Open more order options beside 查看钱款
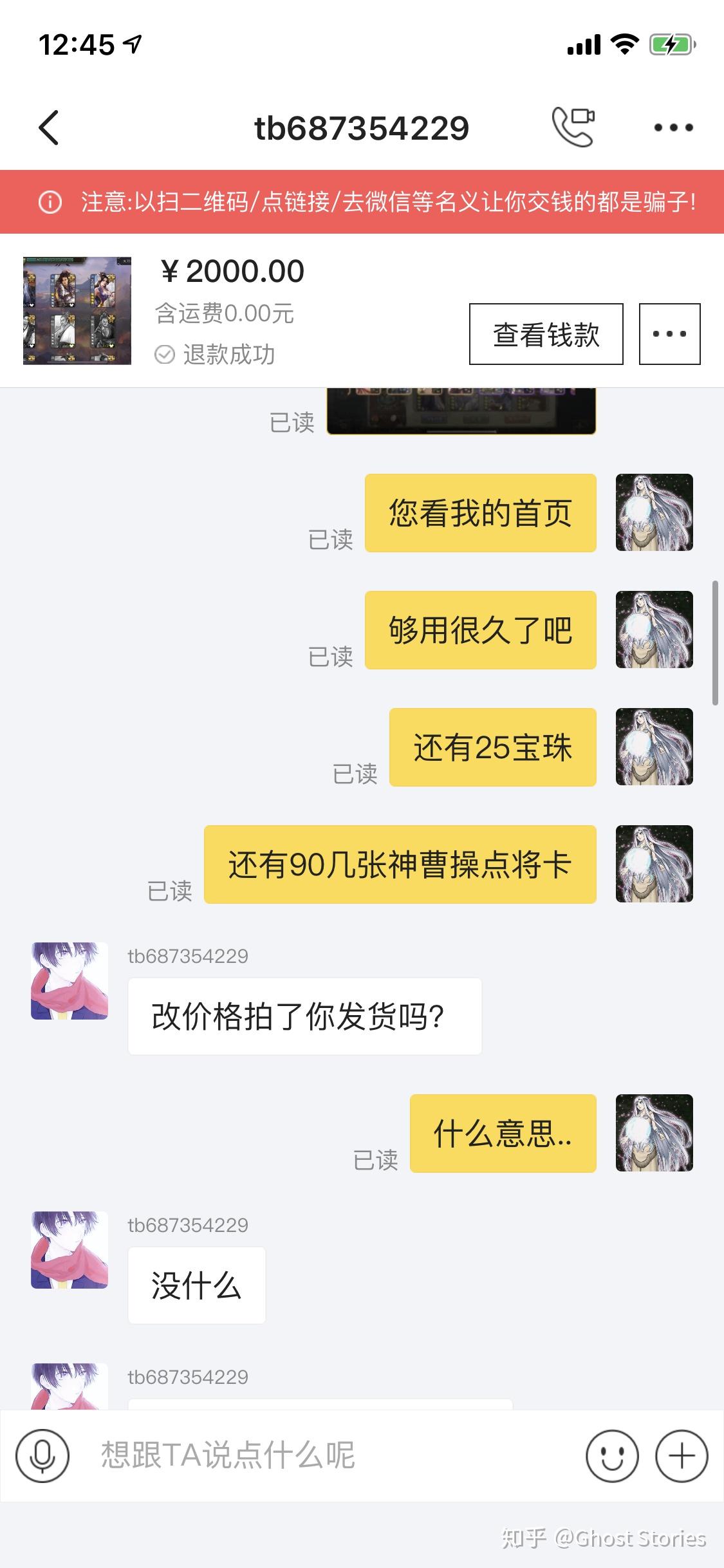The image size is (724, 1568). pyautogui.click(x=669, y=334)
